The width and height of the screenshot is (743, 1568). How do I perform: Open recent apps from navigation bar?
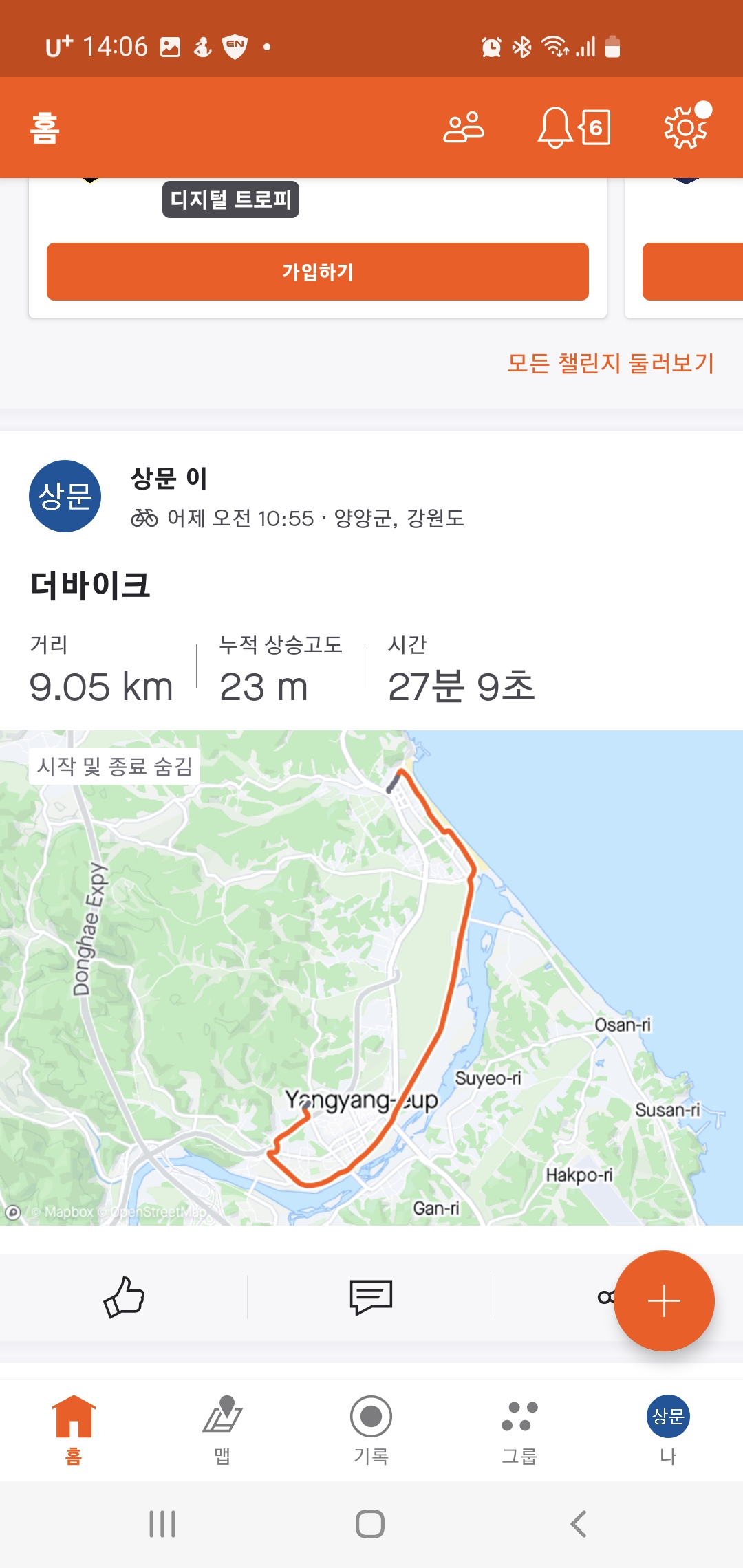coord(162,1524)
